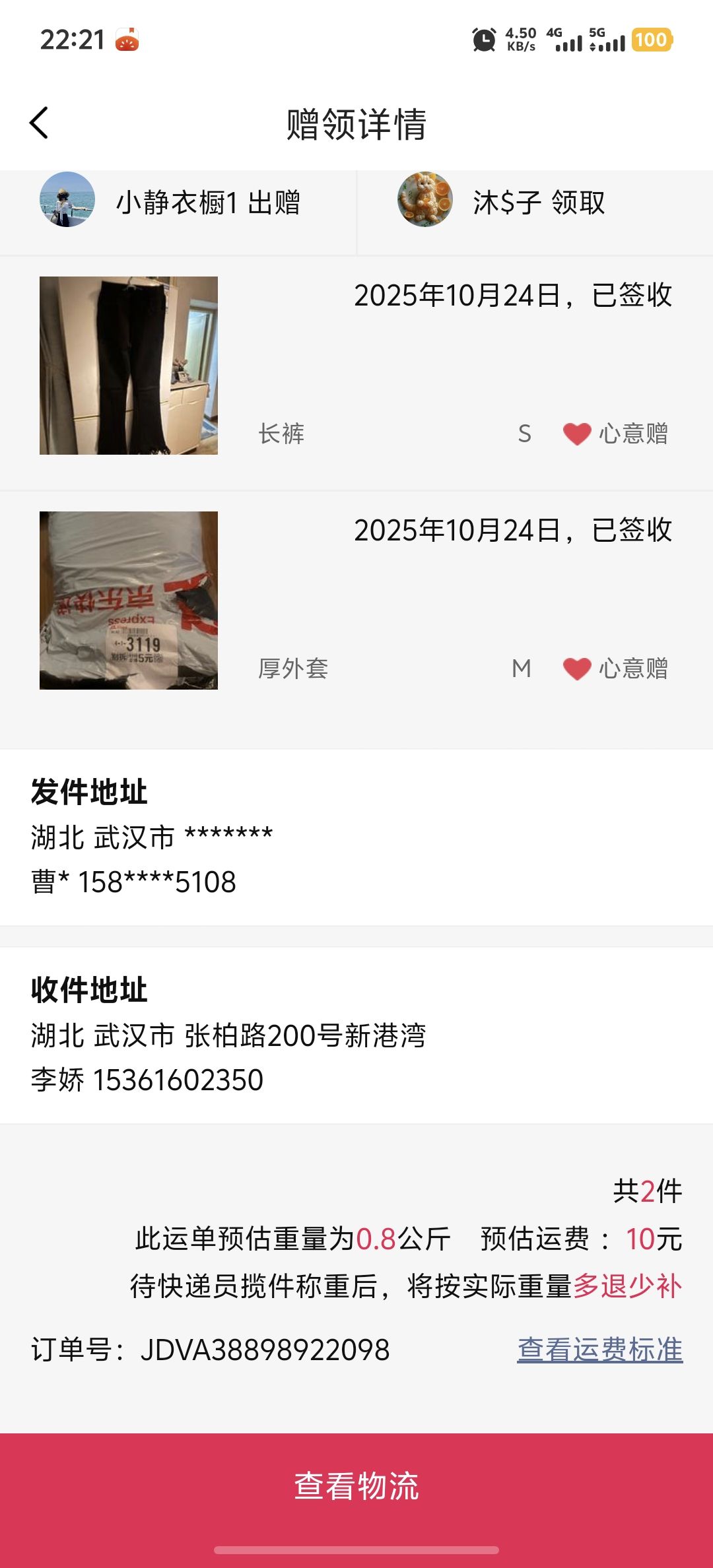
Task: Open 查看运费标准 link
Action: tap(599, 1350)
